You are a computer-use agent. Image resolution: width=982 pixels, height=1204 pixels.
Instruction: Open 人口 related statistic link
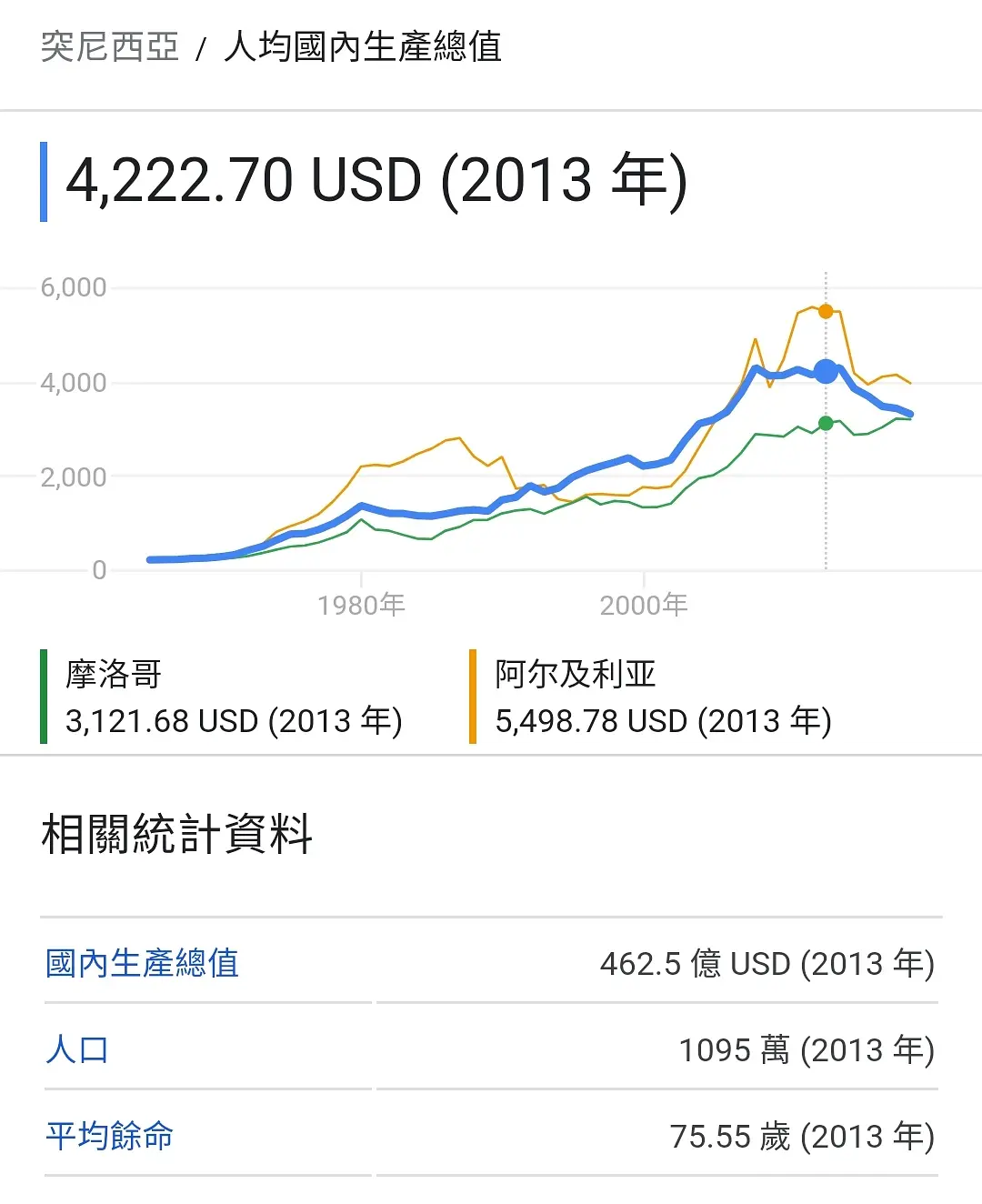tap(77, 1049)
